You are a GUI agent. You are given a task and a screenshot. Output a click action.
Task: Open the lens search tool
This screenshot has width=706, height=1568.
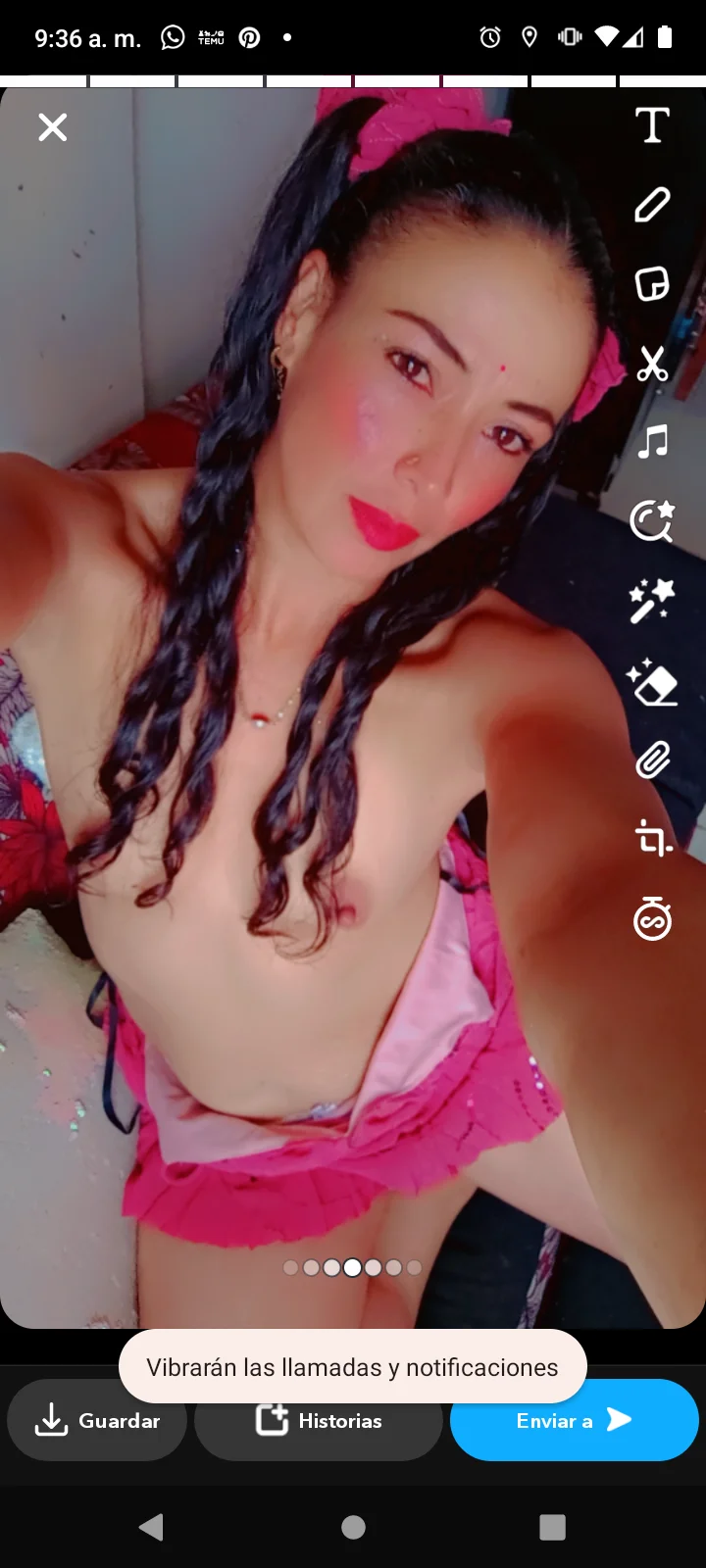pyautogui.click(x=652, y=521)
